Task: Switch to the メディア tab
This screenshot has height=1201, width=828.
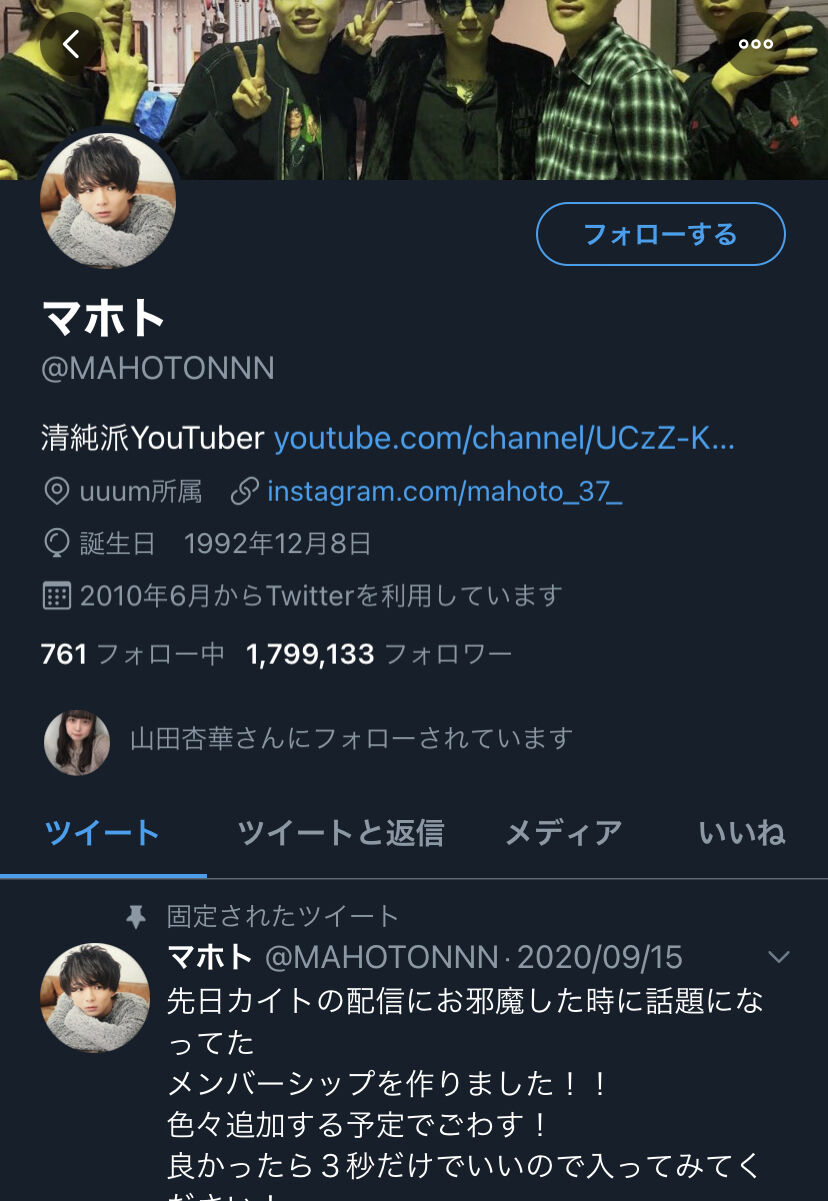Action: (563, 833)
